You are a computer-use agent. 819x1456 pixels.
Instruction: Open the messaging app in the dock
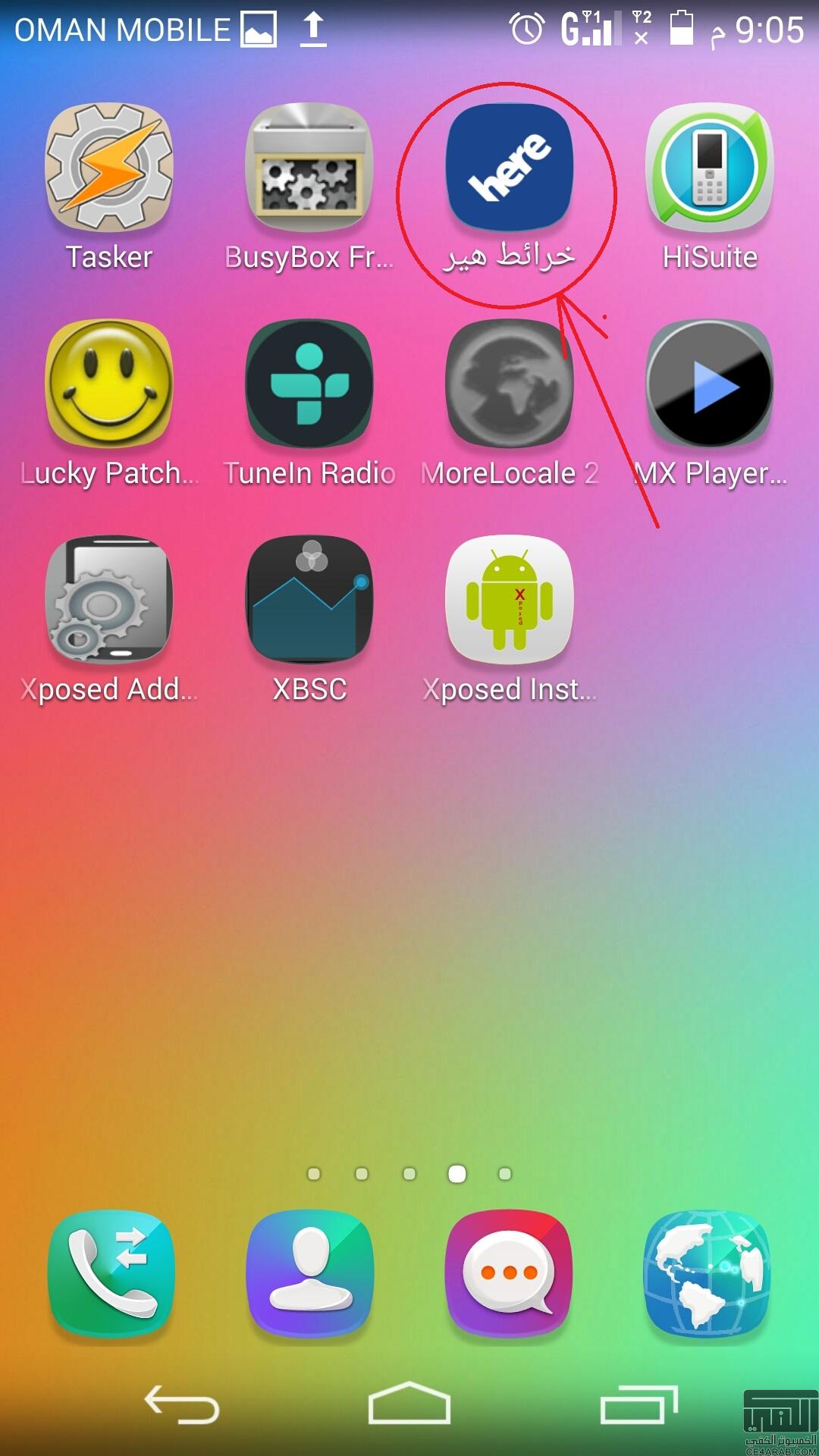click(x=509, y=1274)
